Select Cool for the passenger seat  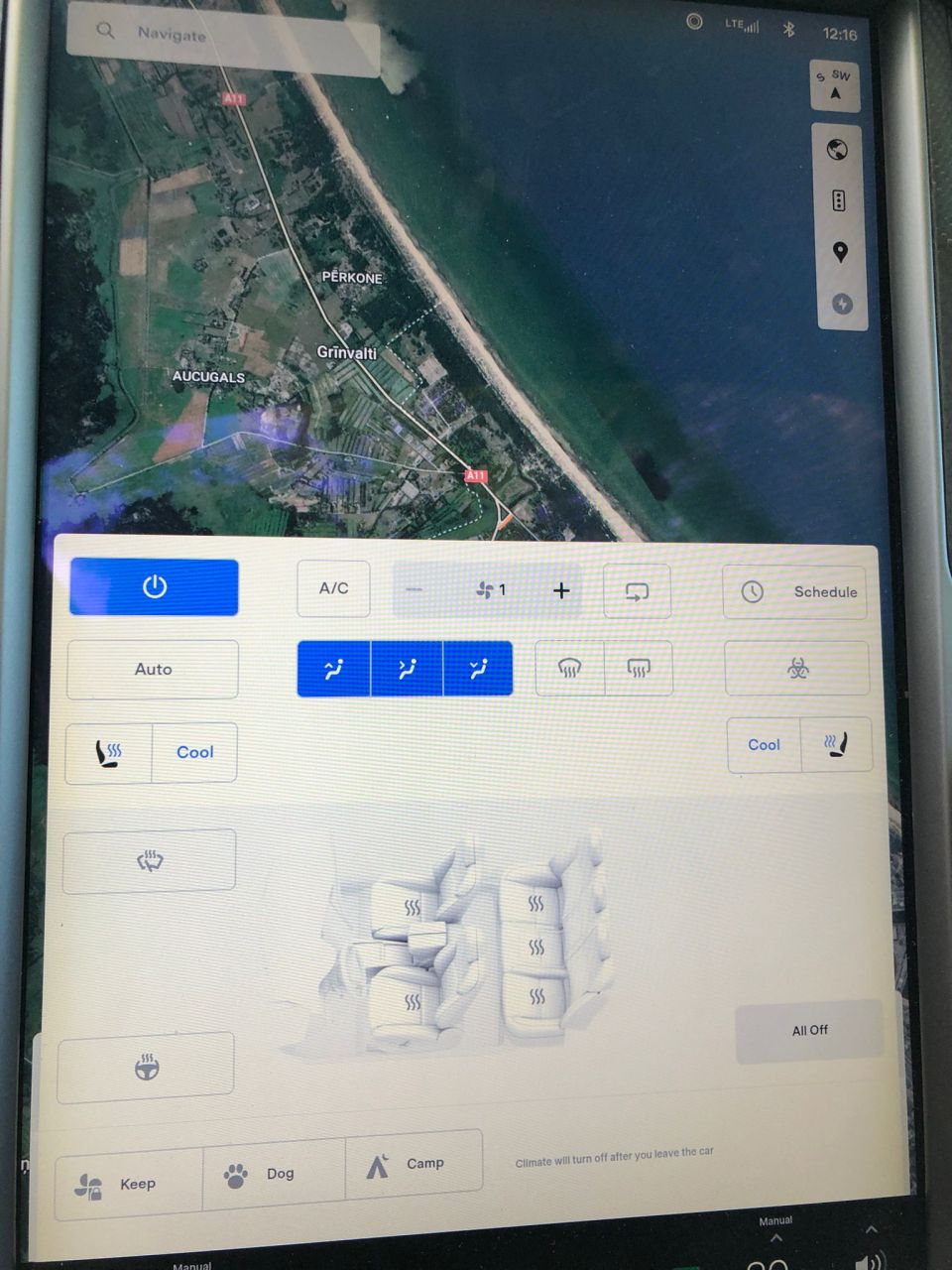pyautogui.click(x=764, y=745)
